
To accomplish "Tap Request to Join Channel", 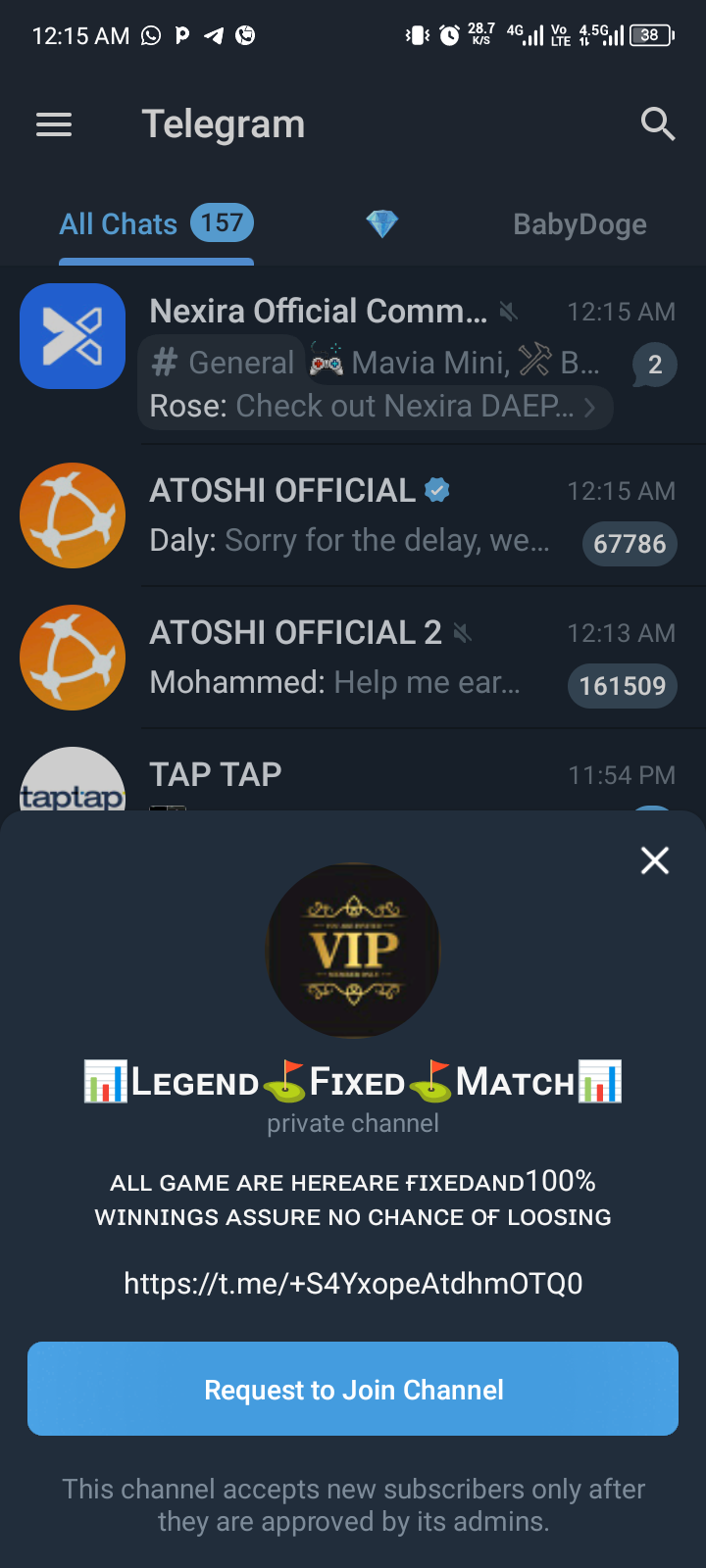I will [x=353, y=1389].
